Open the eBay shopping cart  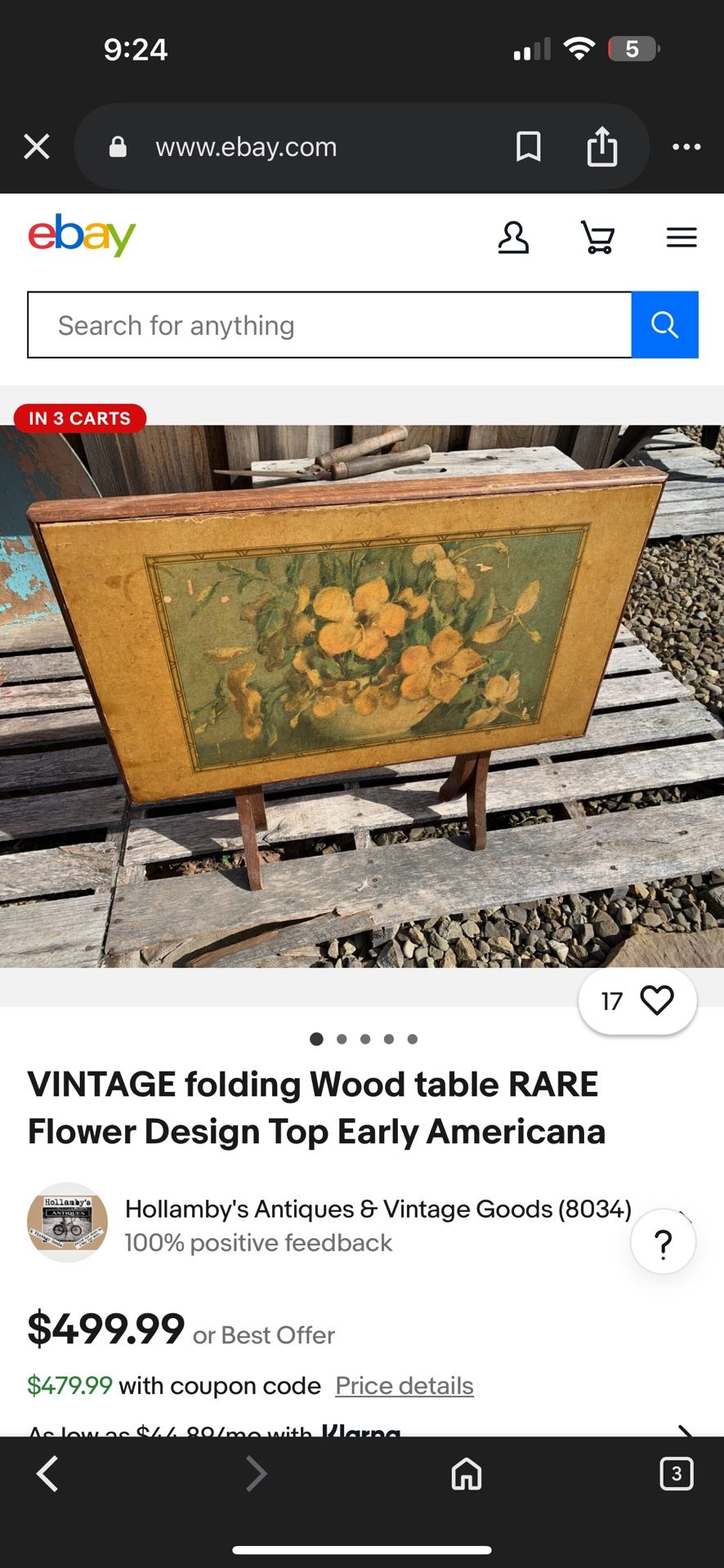[x=597, y=237]
